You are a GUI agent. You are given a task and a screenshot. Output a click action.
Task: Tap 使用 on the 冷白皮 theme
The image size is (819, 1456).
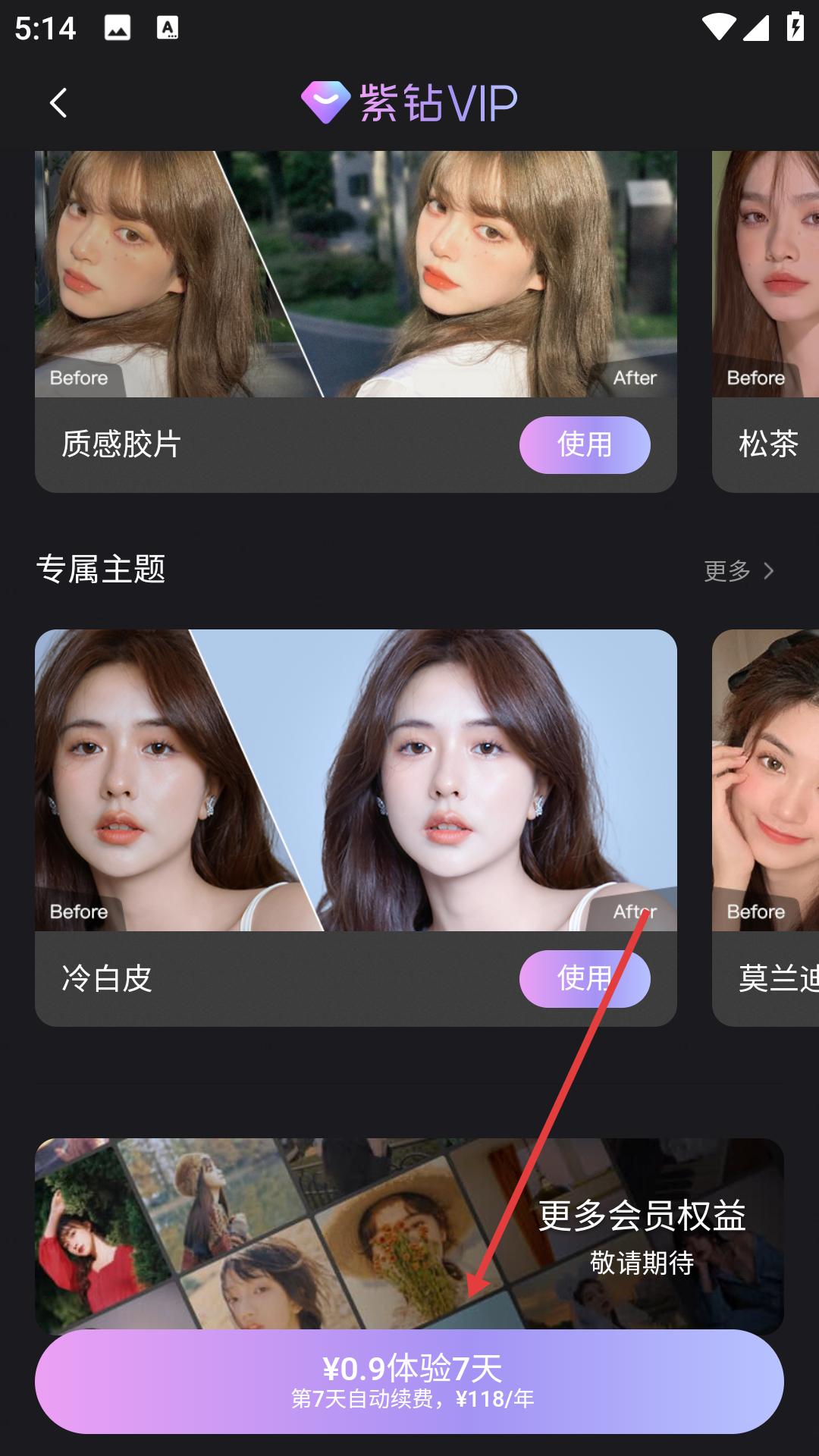(x=584, y=979)
